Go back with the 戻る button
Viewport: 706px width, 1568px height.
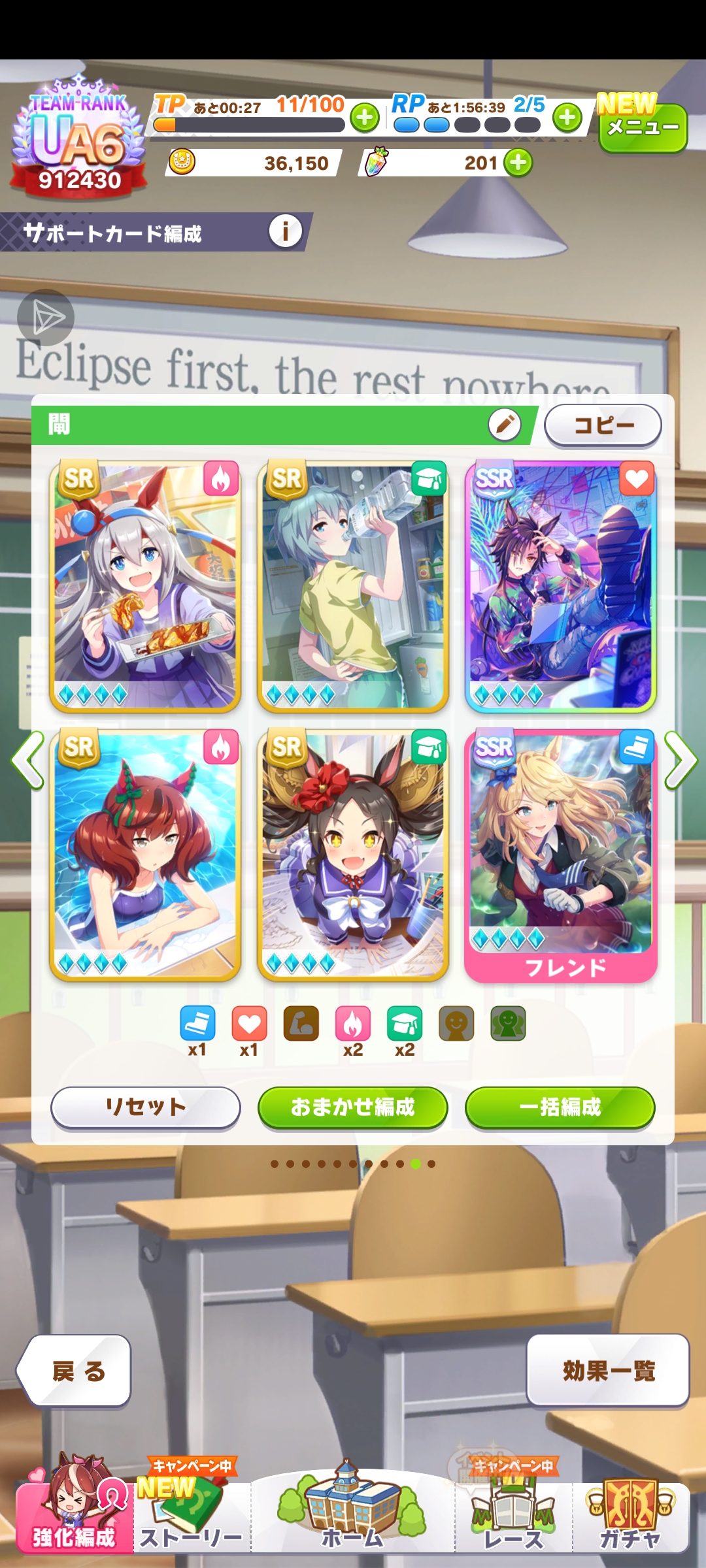[x=76, y=1371]
